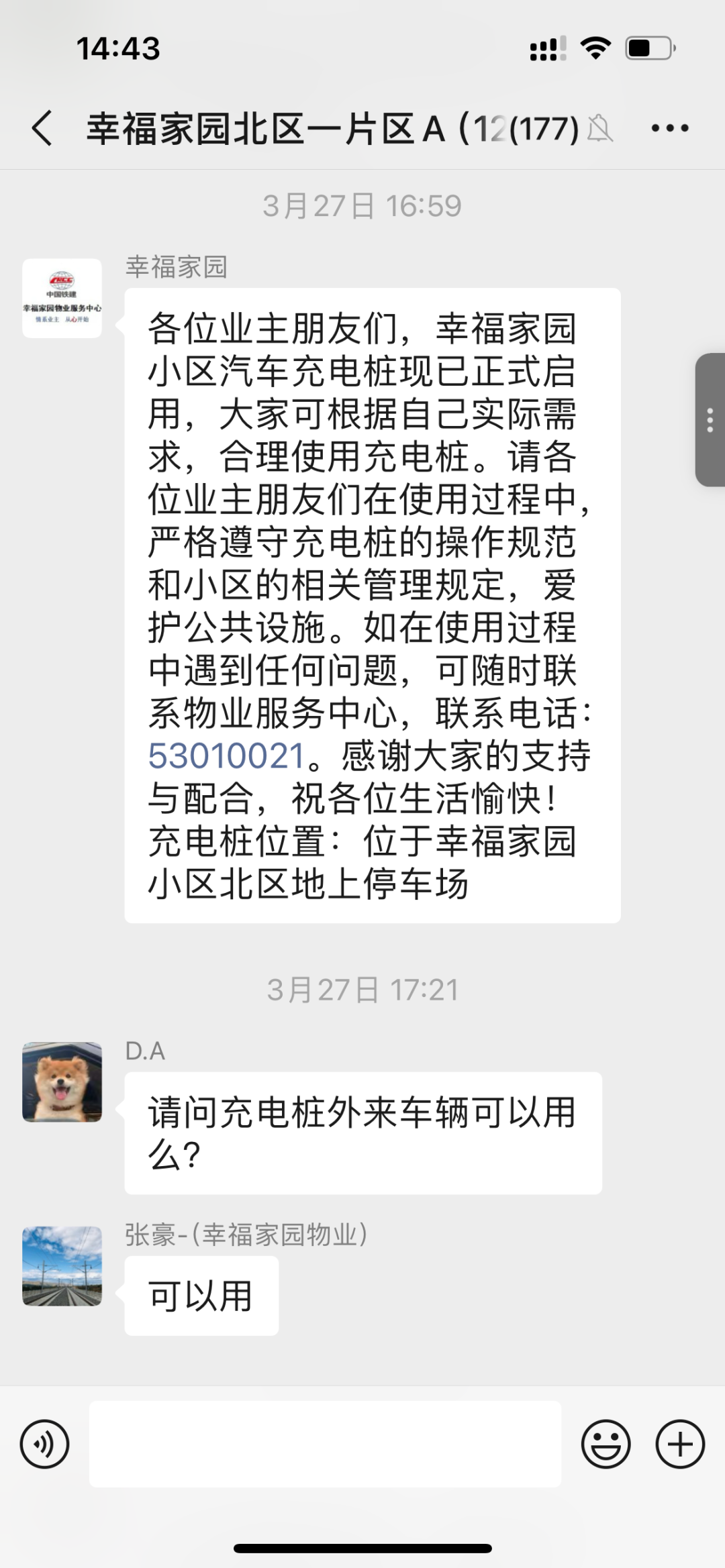Switch to voice message input
Screen dimensions: 725x1568
coord(45,1444)
